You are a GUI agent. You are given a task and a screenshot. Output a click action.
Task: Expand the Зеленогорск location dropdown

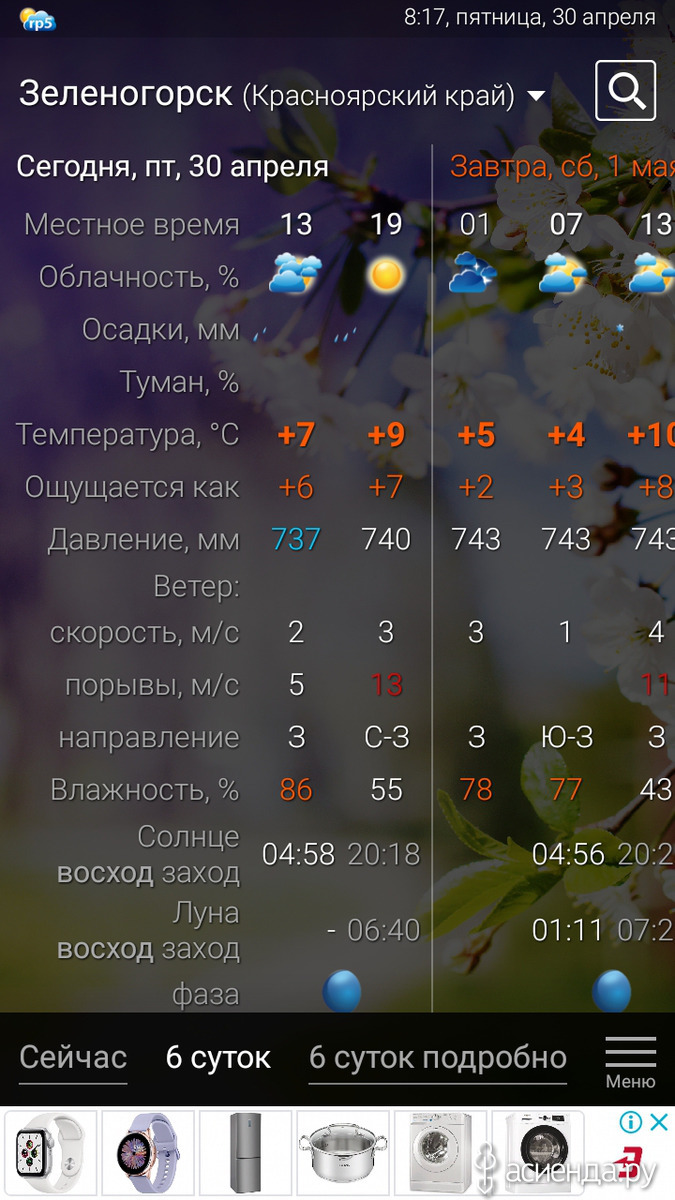coord(536,96)
